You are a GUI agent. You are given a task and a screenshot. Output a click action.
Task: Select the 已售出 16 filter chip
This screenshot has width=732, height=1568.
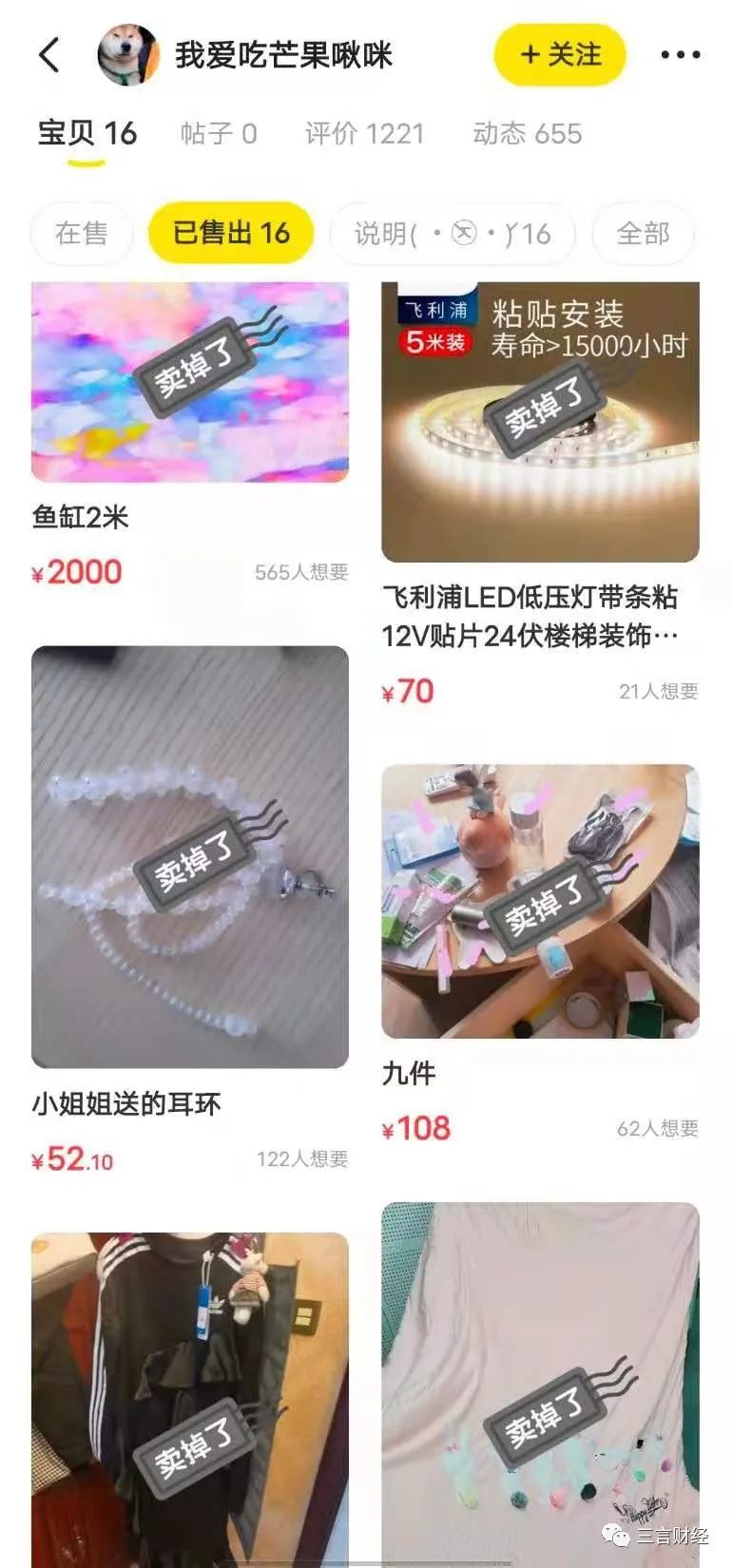tap(231, 233)
